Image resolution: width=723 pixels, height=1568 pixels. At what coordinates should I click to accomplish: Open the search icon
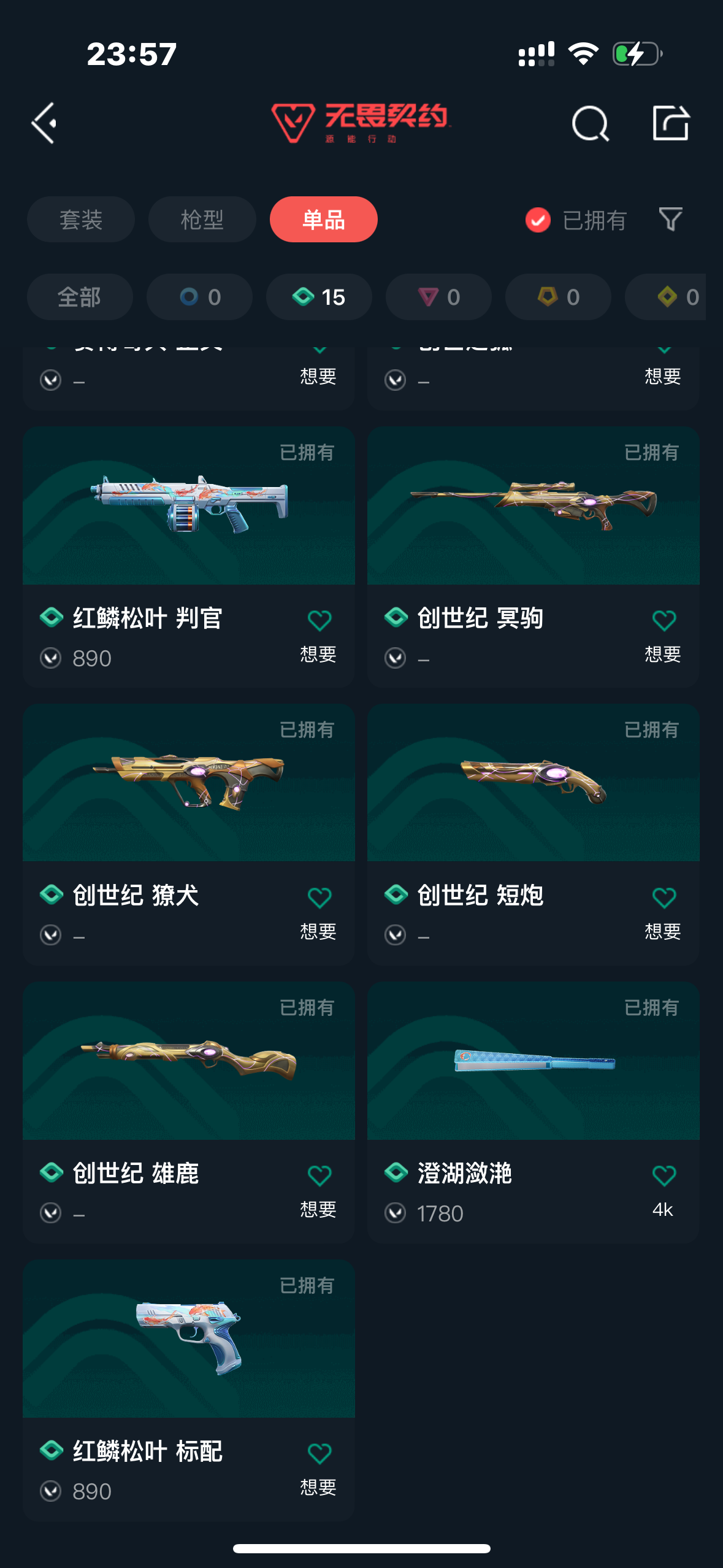[590, 123]
